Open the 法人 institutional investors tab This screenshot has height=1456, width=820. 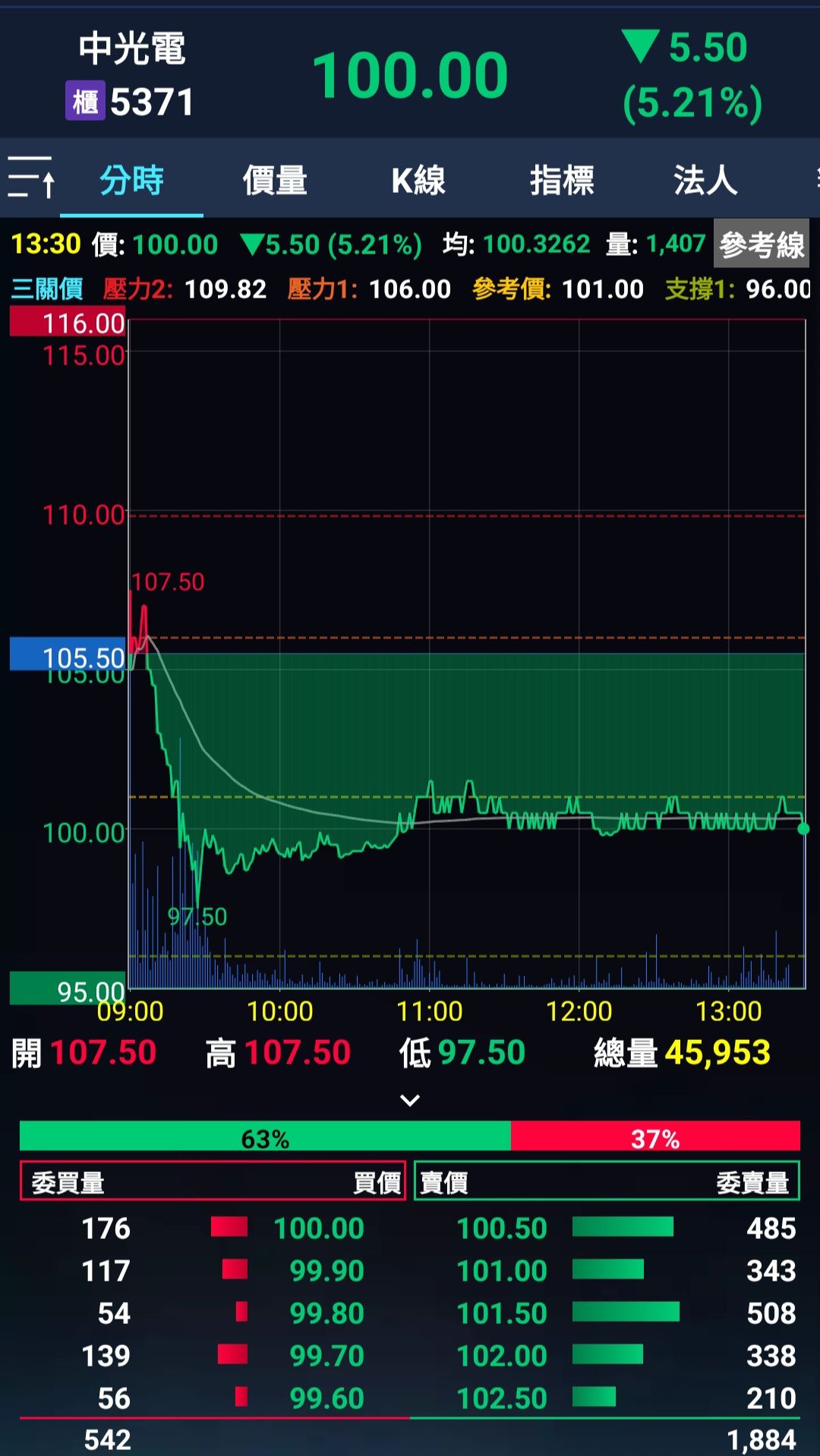click(x=705, y=181)
